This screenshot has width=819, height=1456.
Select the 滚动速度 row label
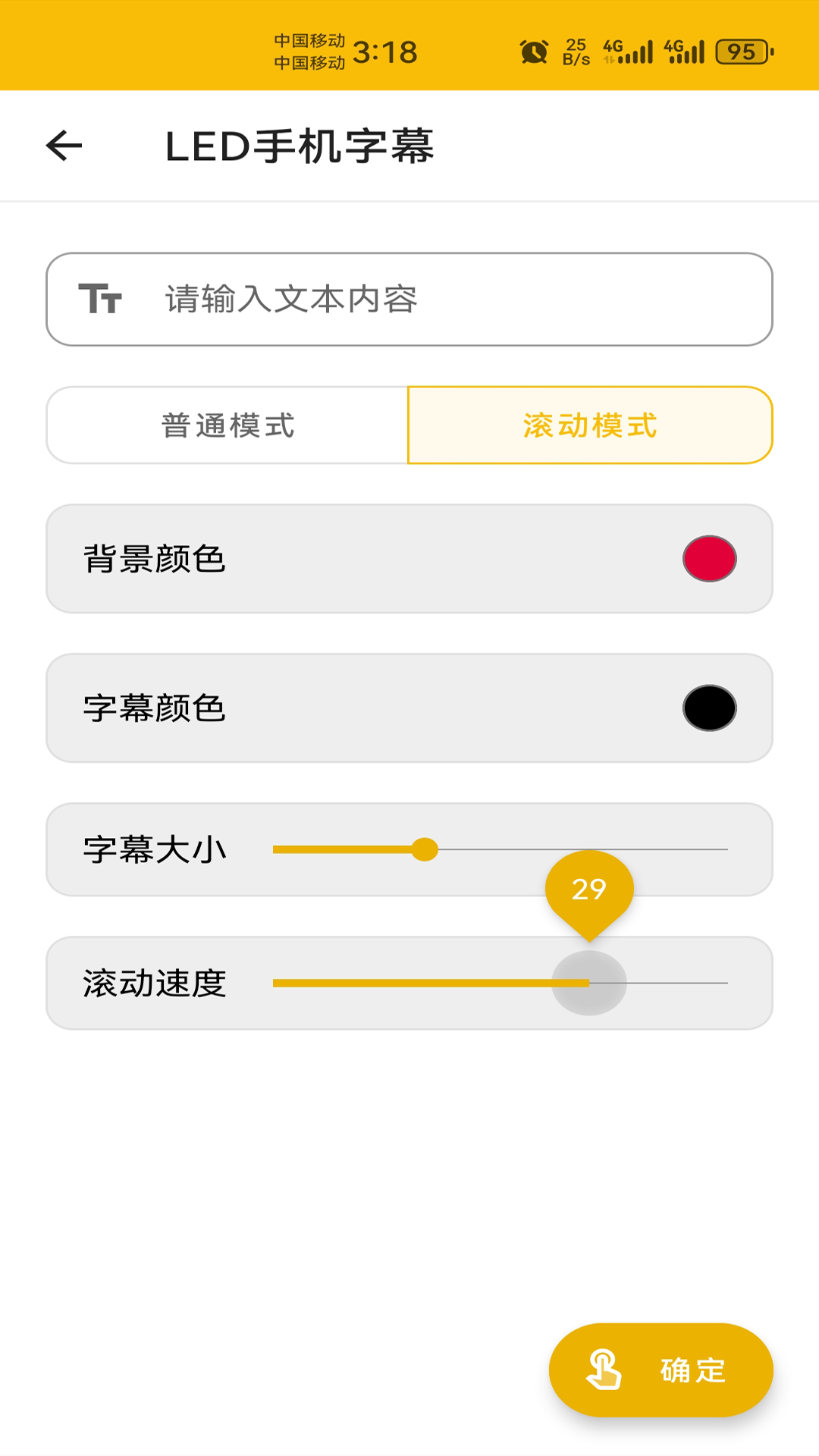pos(155,984)
